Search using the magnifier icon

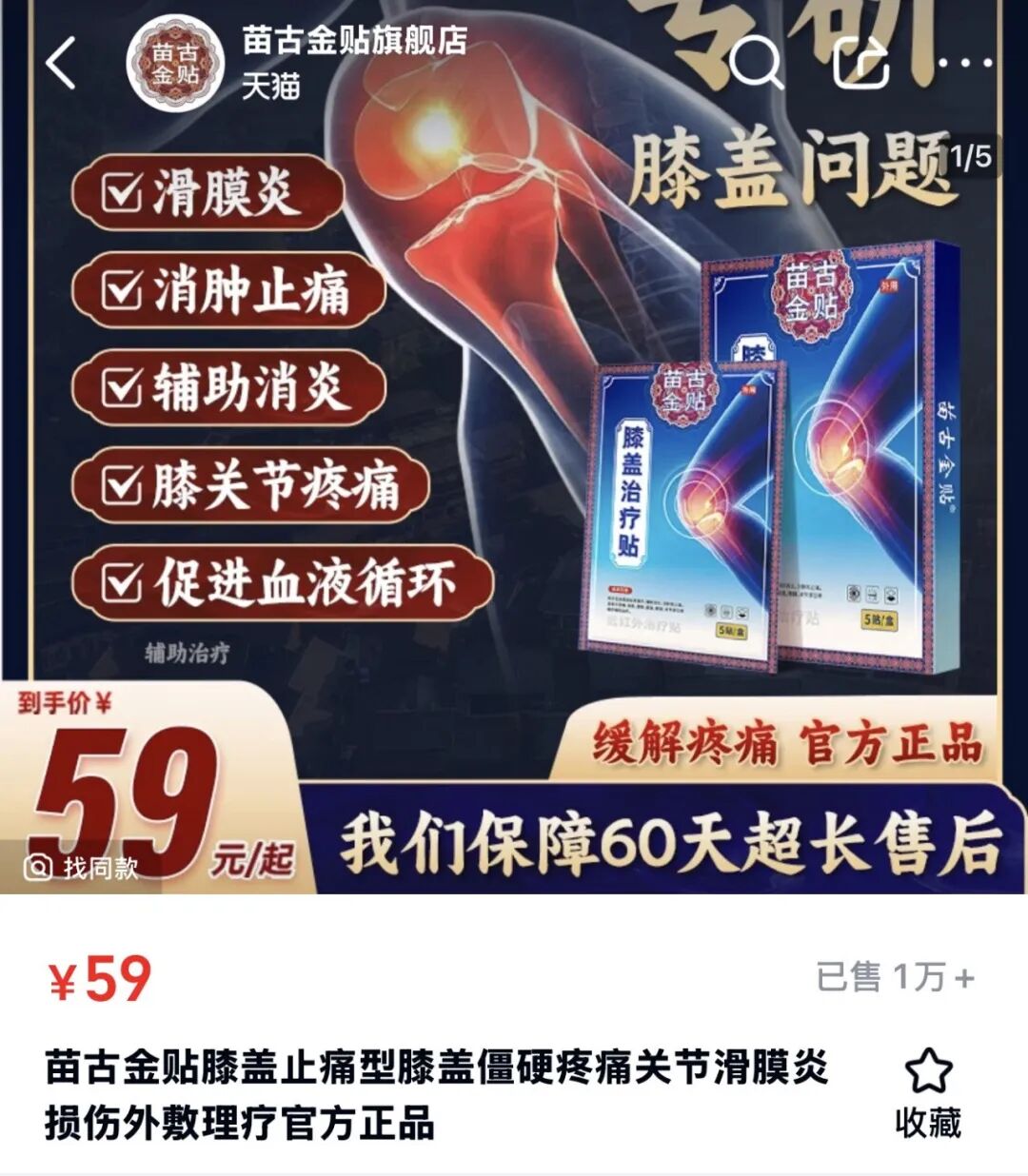point(757,63)
